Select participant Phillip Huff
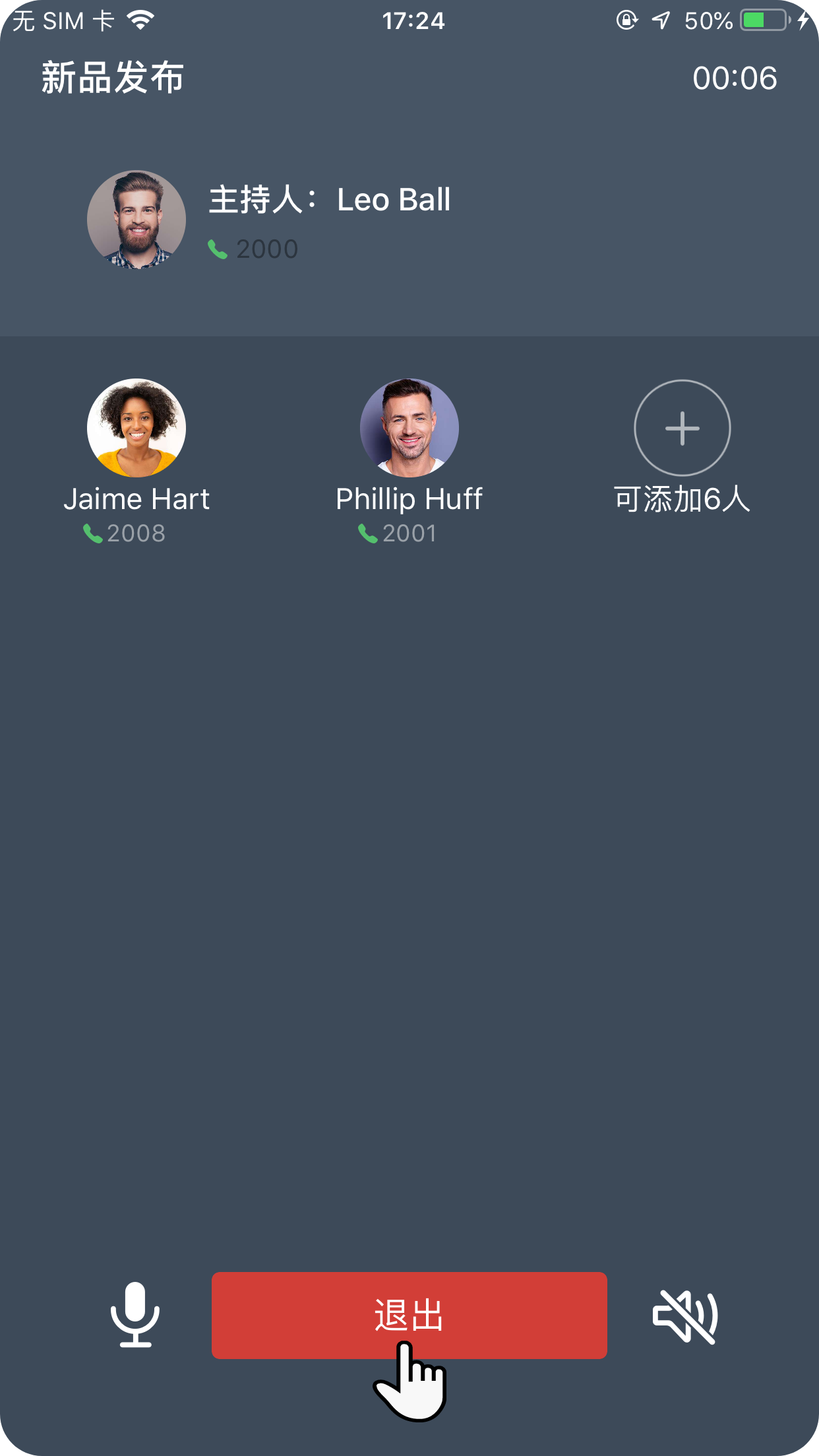 tap(409, 428)
